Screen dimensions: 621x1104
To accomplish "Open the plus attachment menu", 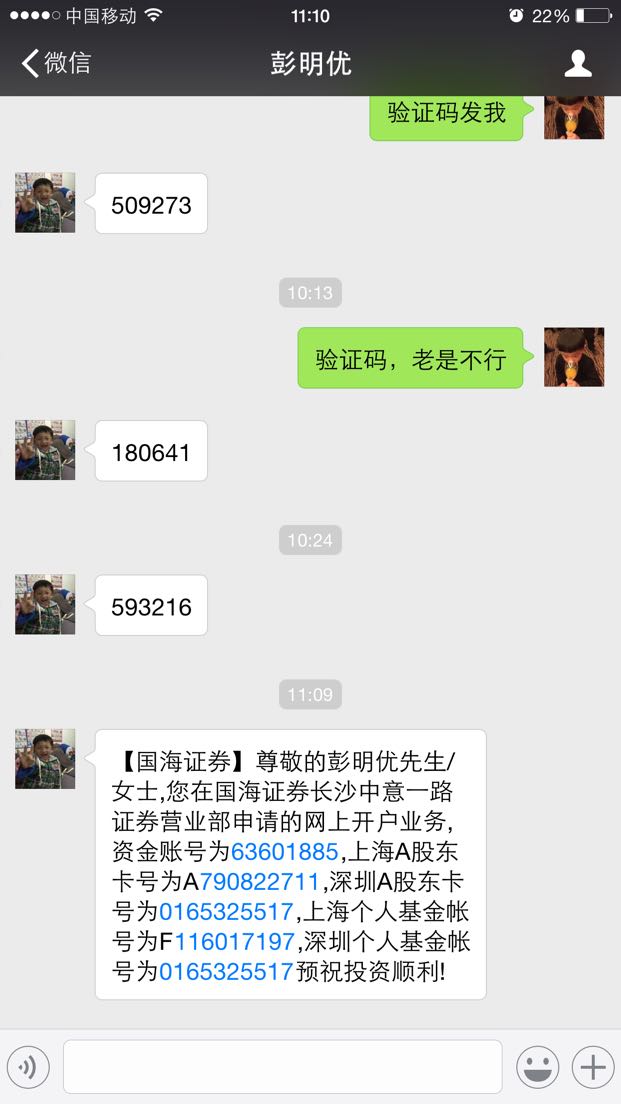I will coord(593,1067).
